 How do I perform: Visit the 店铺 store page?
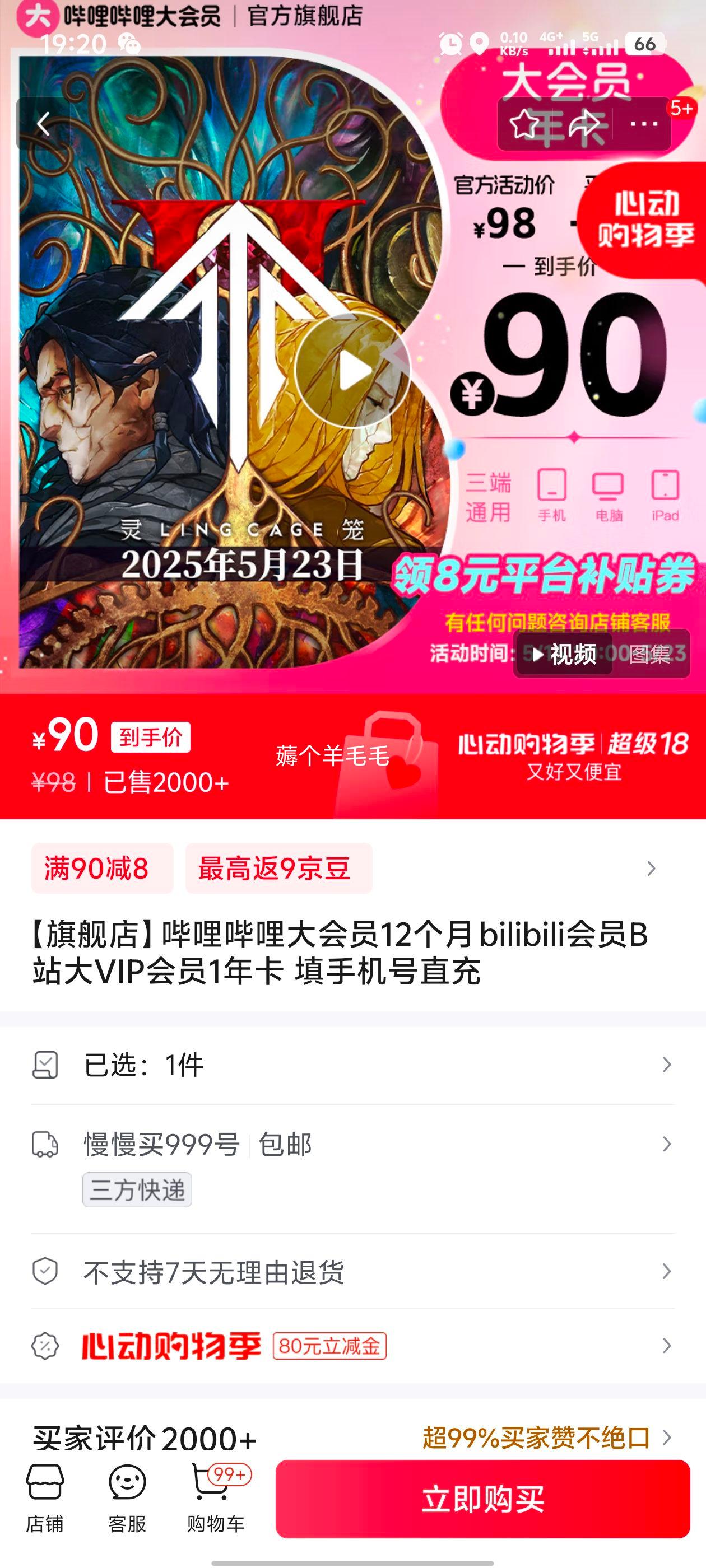tap(44, 1499)
